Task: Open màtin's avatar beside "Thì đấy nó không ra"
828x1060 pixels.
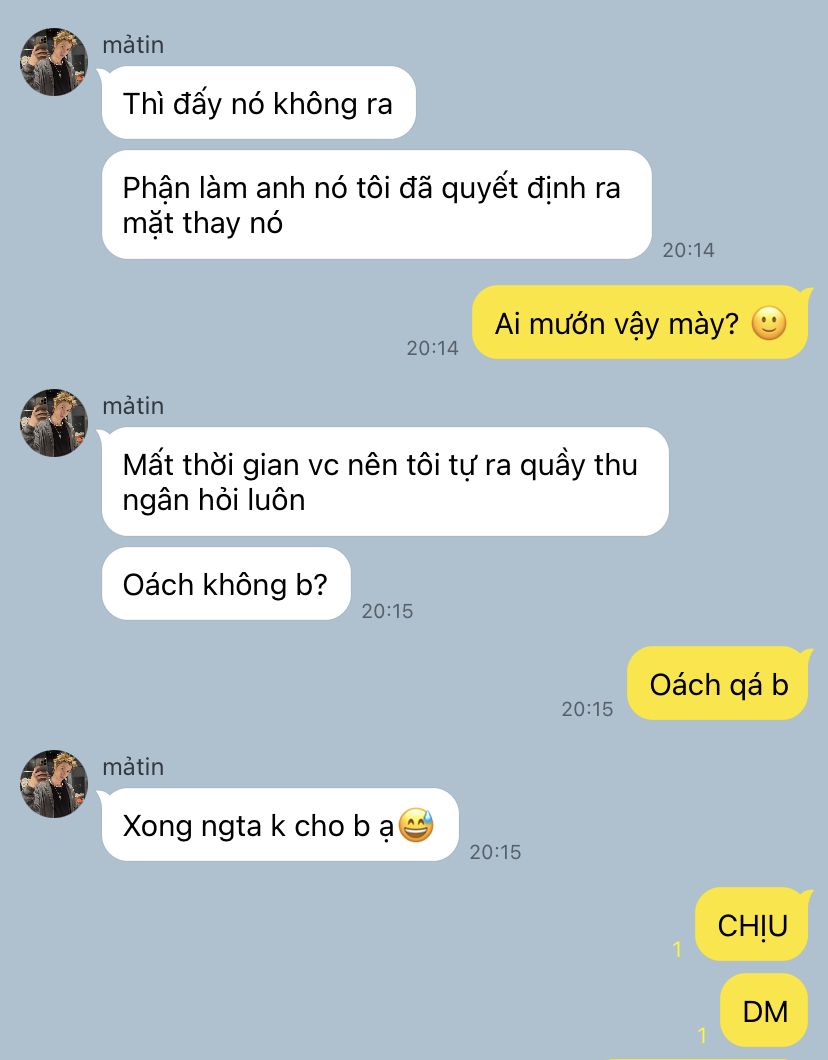Action: click(x=54, y=62)
